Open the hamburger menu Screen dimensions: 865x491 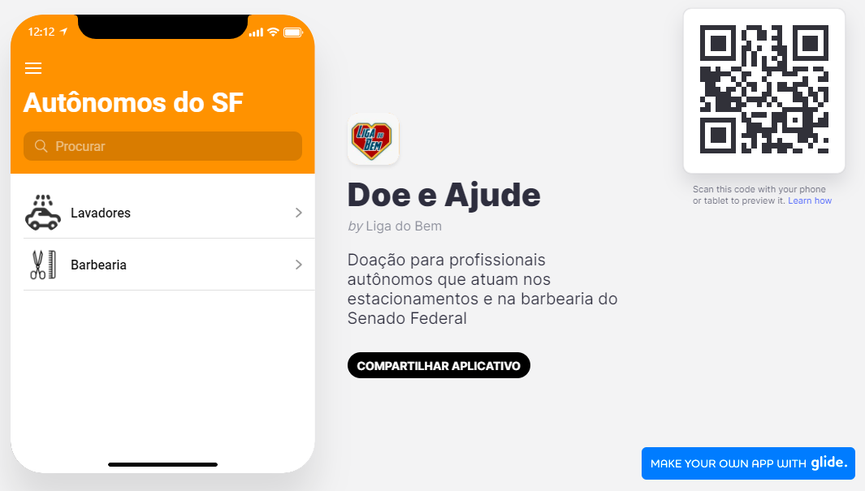coord(33,68)
